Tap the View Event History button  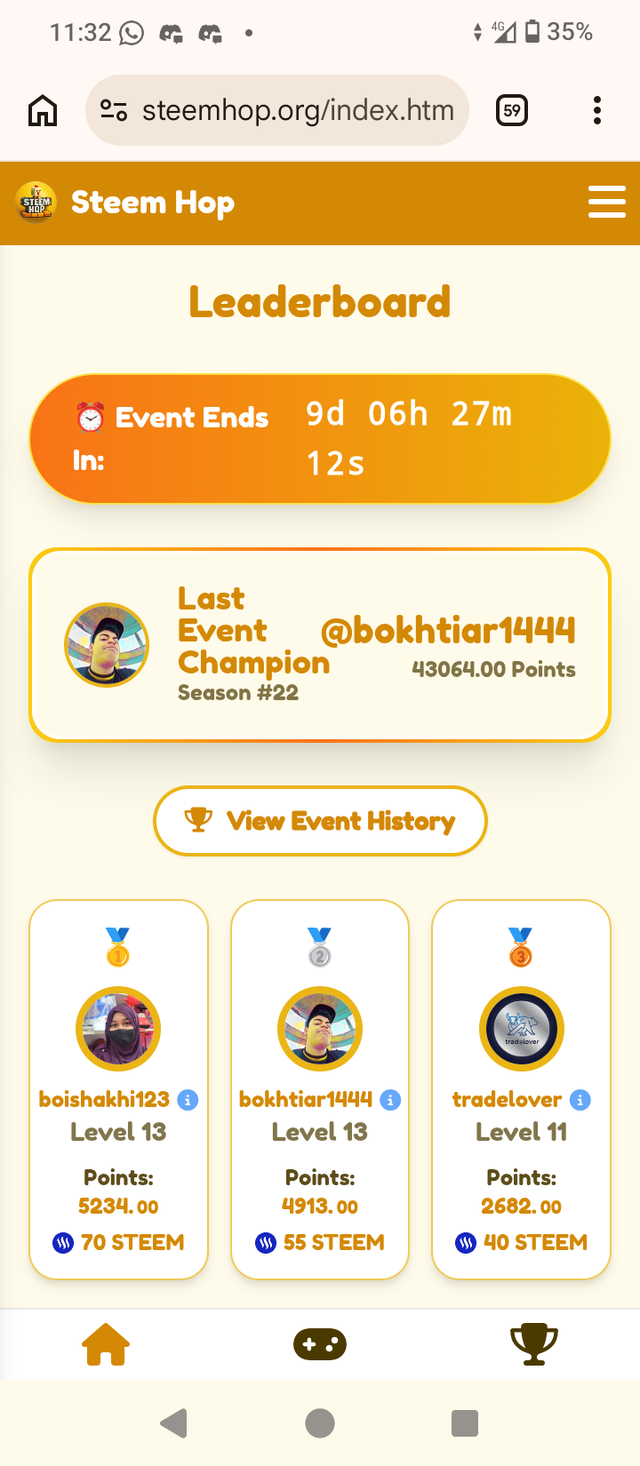point(320,821)
